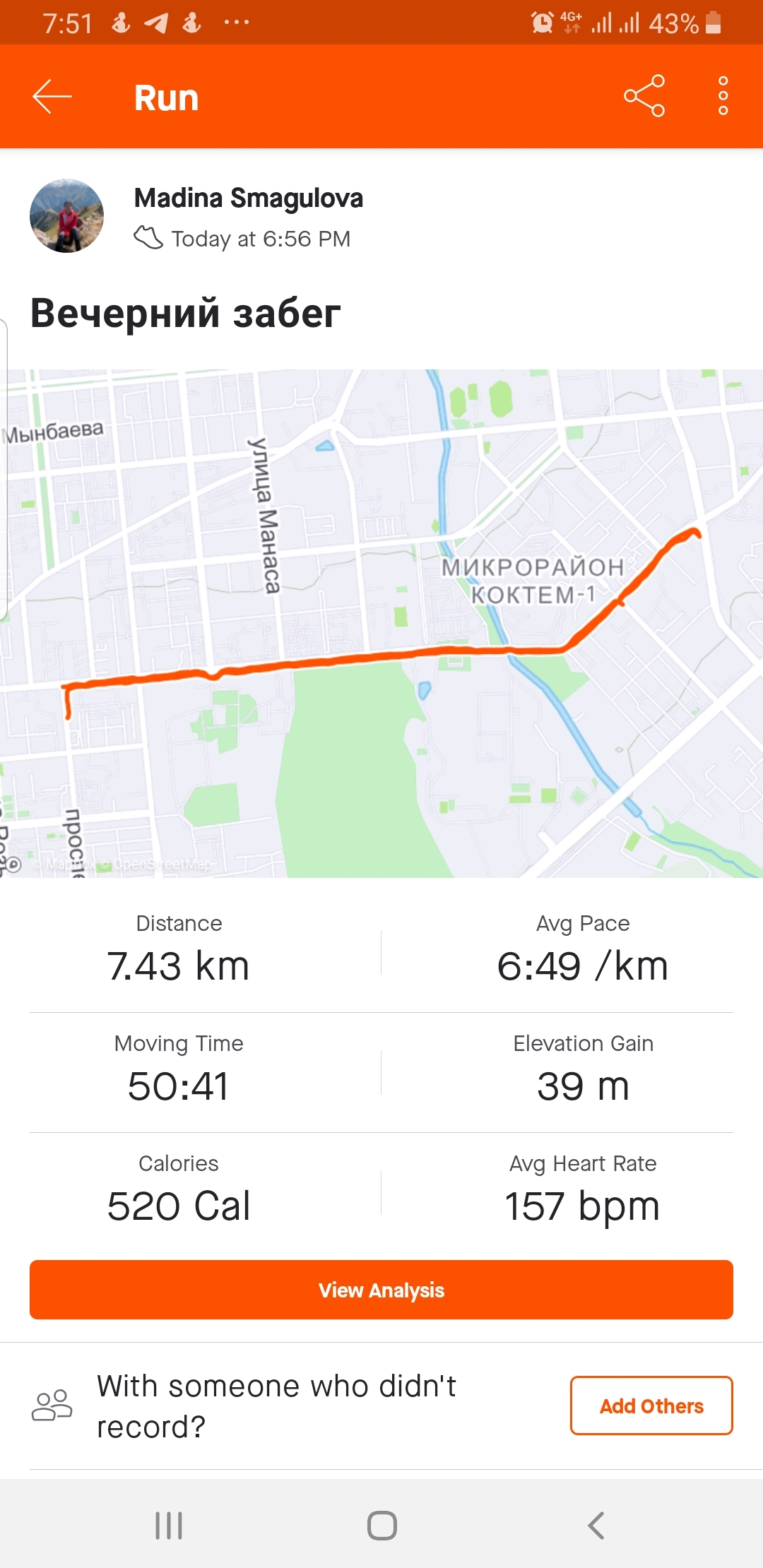Tap Add Others to tag companions
This screenshot has width=763, height=1568.
point(651,1406)
